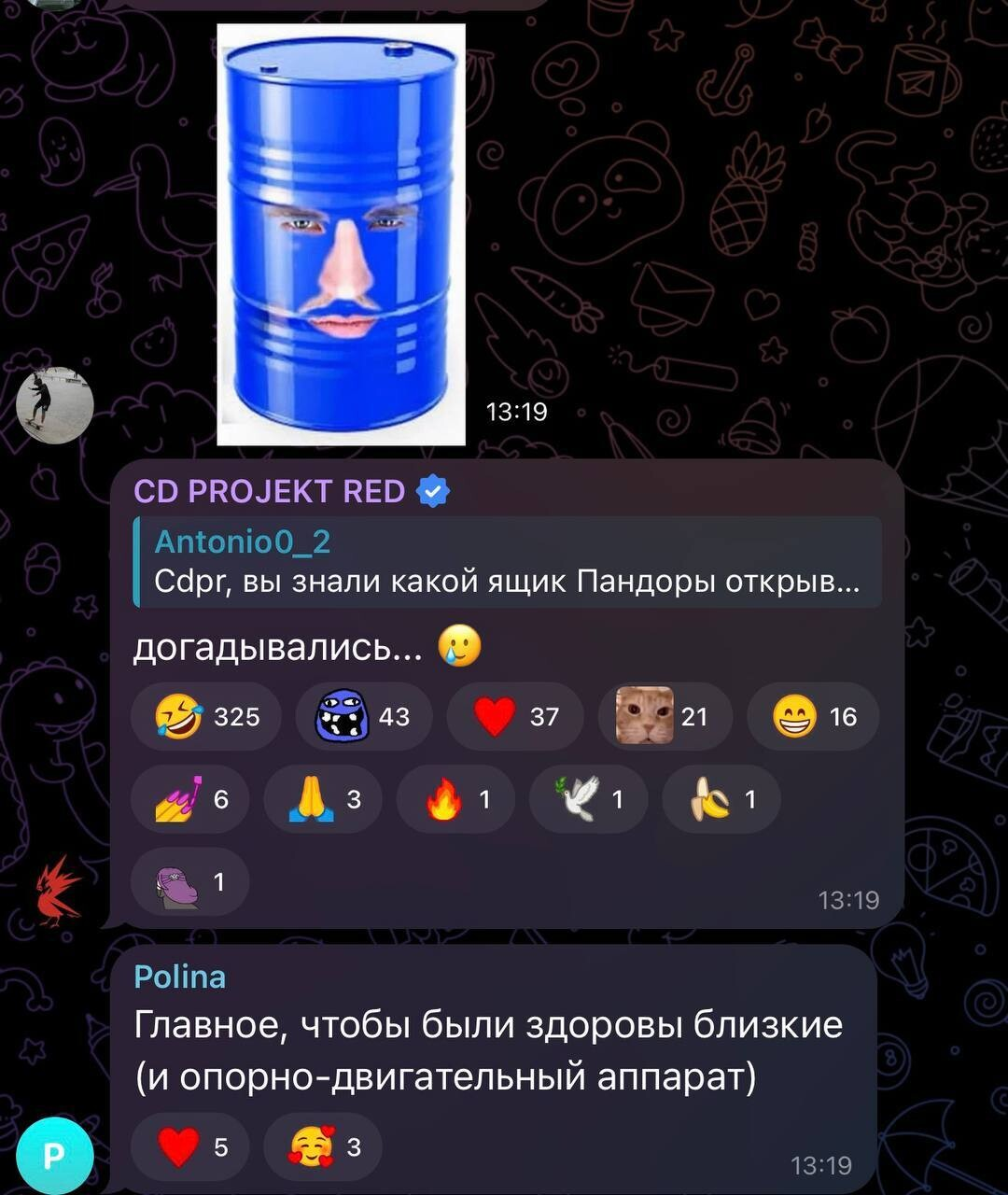Add the praying hands reaction with 3
The image size is (1008, 1195).
pos(323,799)
